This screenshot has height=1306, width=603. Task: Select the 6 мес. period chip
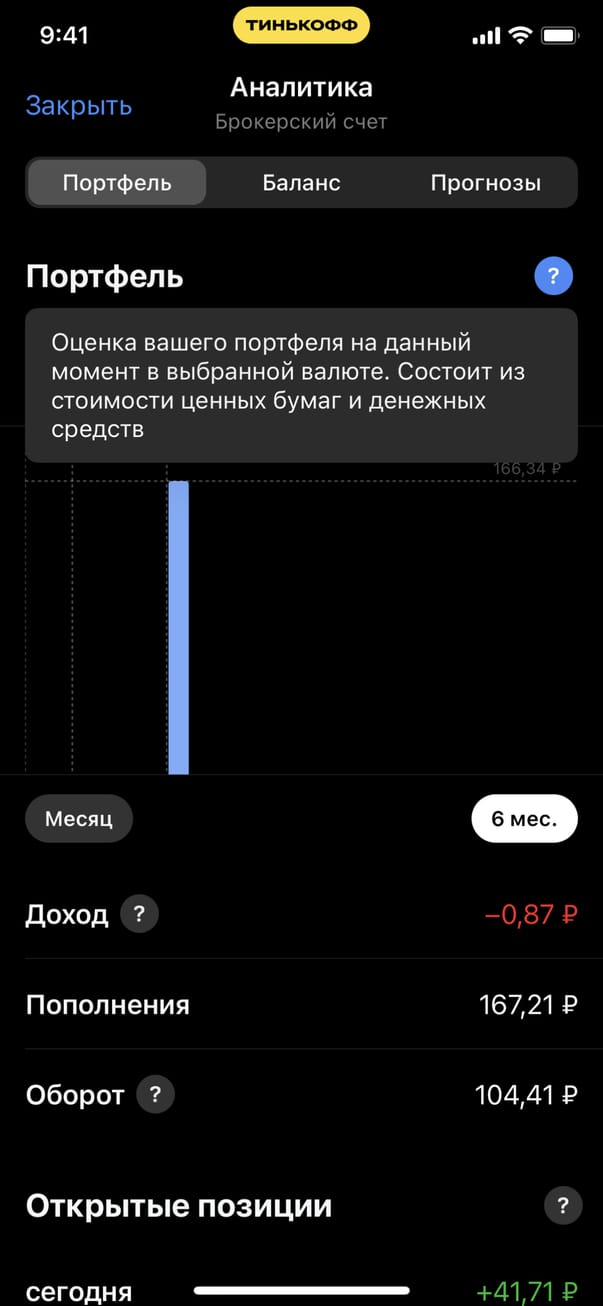[x=524, y=819]
